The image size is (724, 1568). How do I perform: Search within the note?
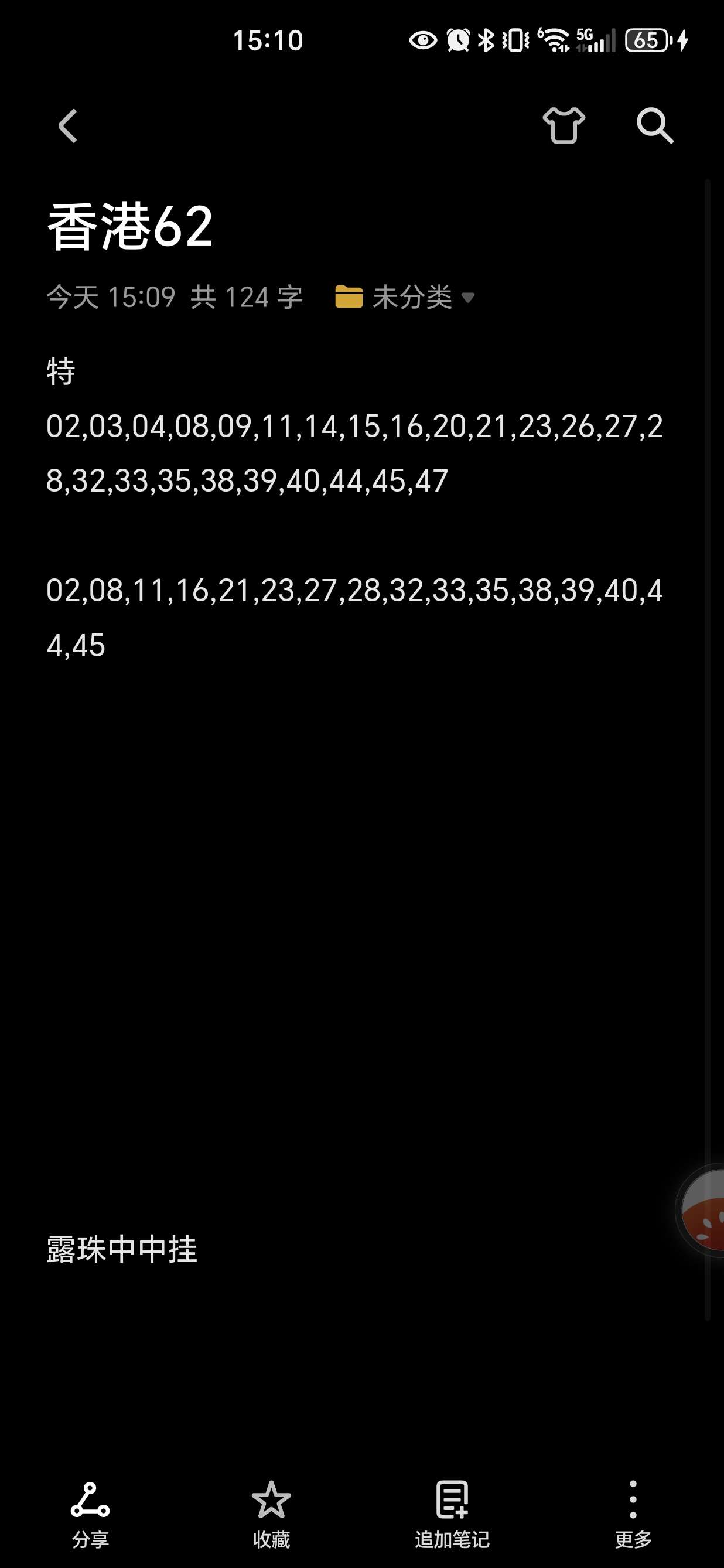(655, 125)
